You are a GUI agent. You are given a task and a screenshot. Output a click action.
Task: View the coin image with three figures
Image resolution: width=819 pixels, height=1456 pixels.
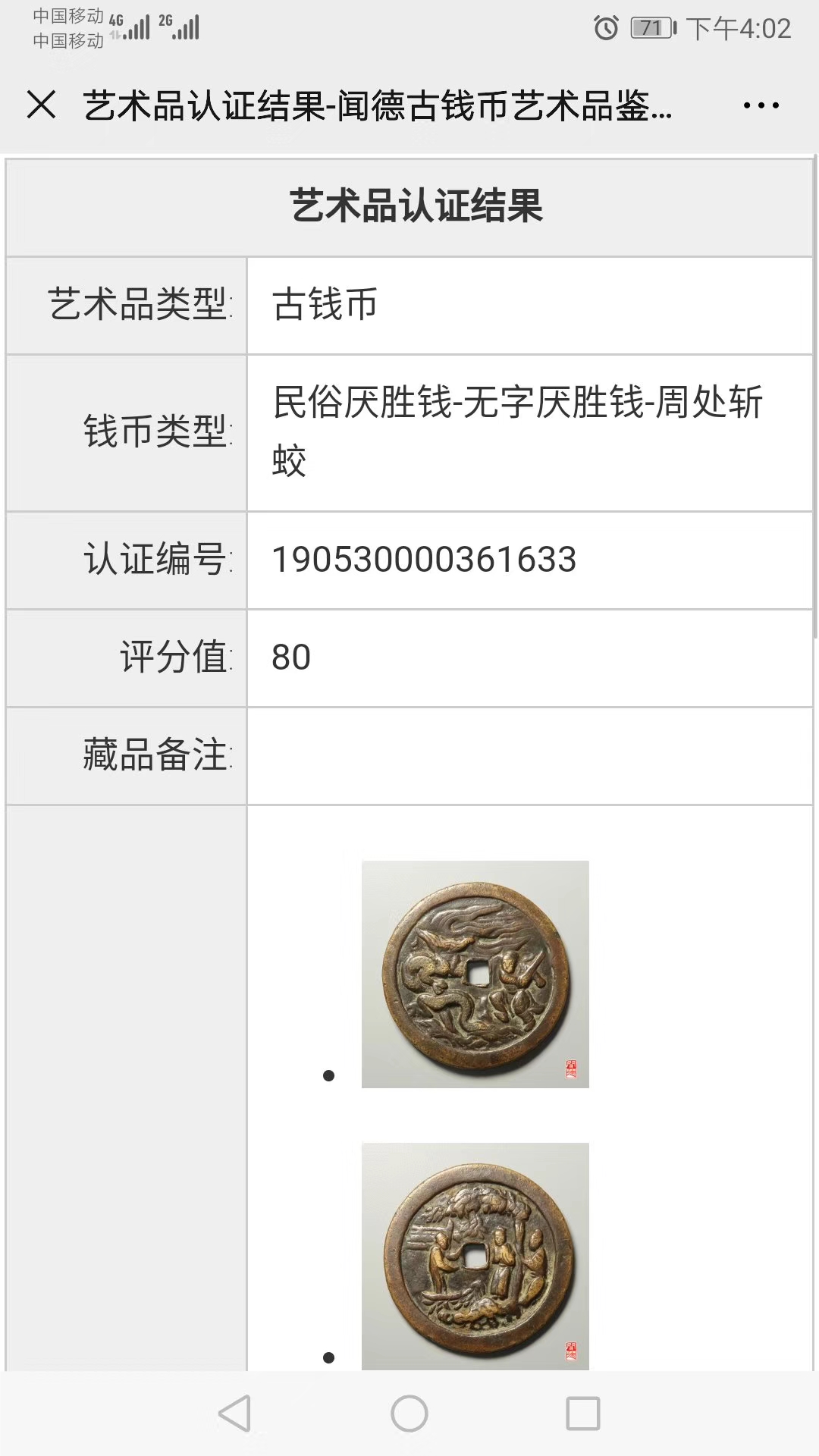tap(475, 1256)
